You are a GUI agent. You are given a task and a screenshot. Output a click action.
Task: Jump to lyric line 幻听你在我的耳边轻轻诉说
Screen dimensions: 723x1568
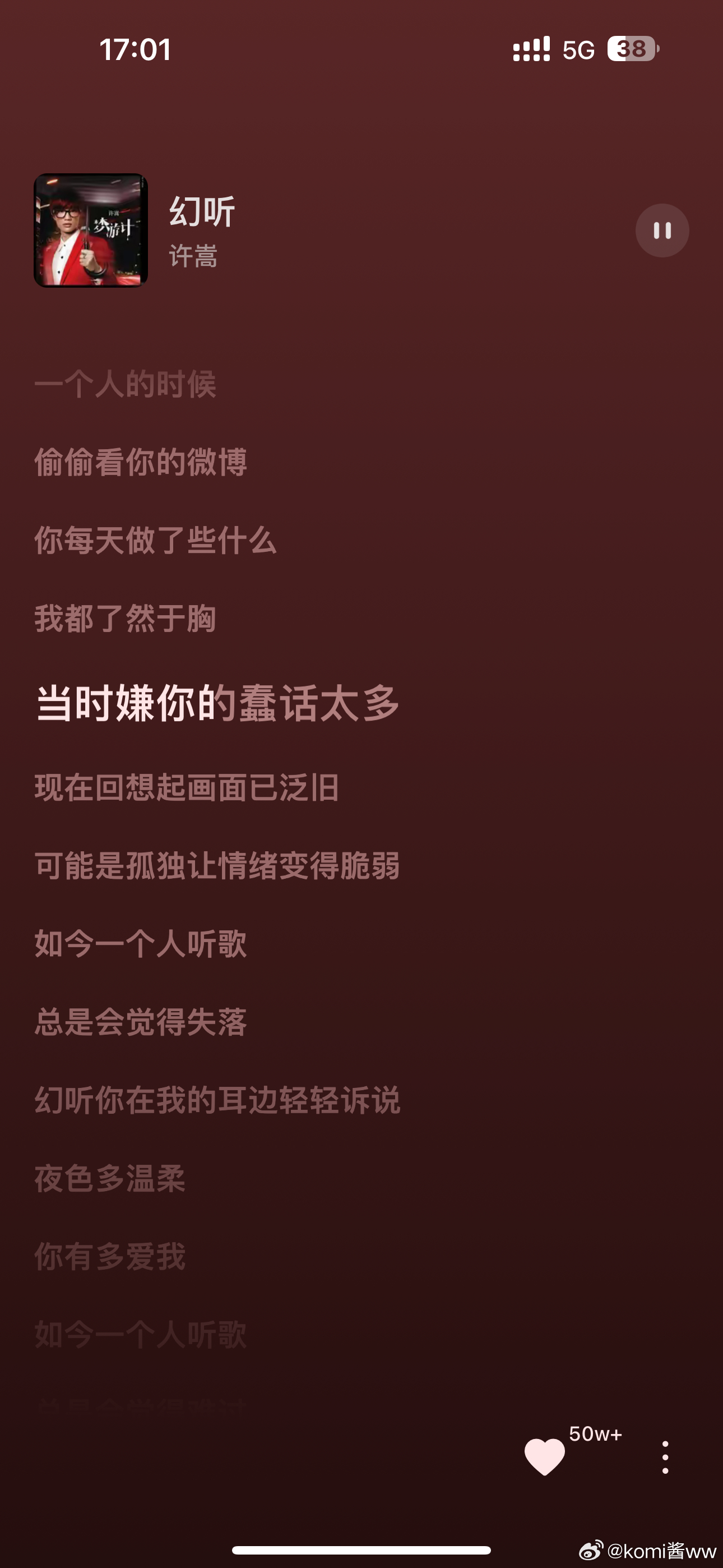coord(217,1100)
